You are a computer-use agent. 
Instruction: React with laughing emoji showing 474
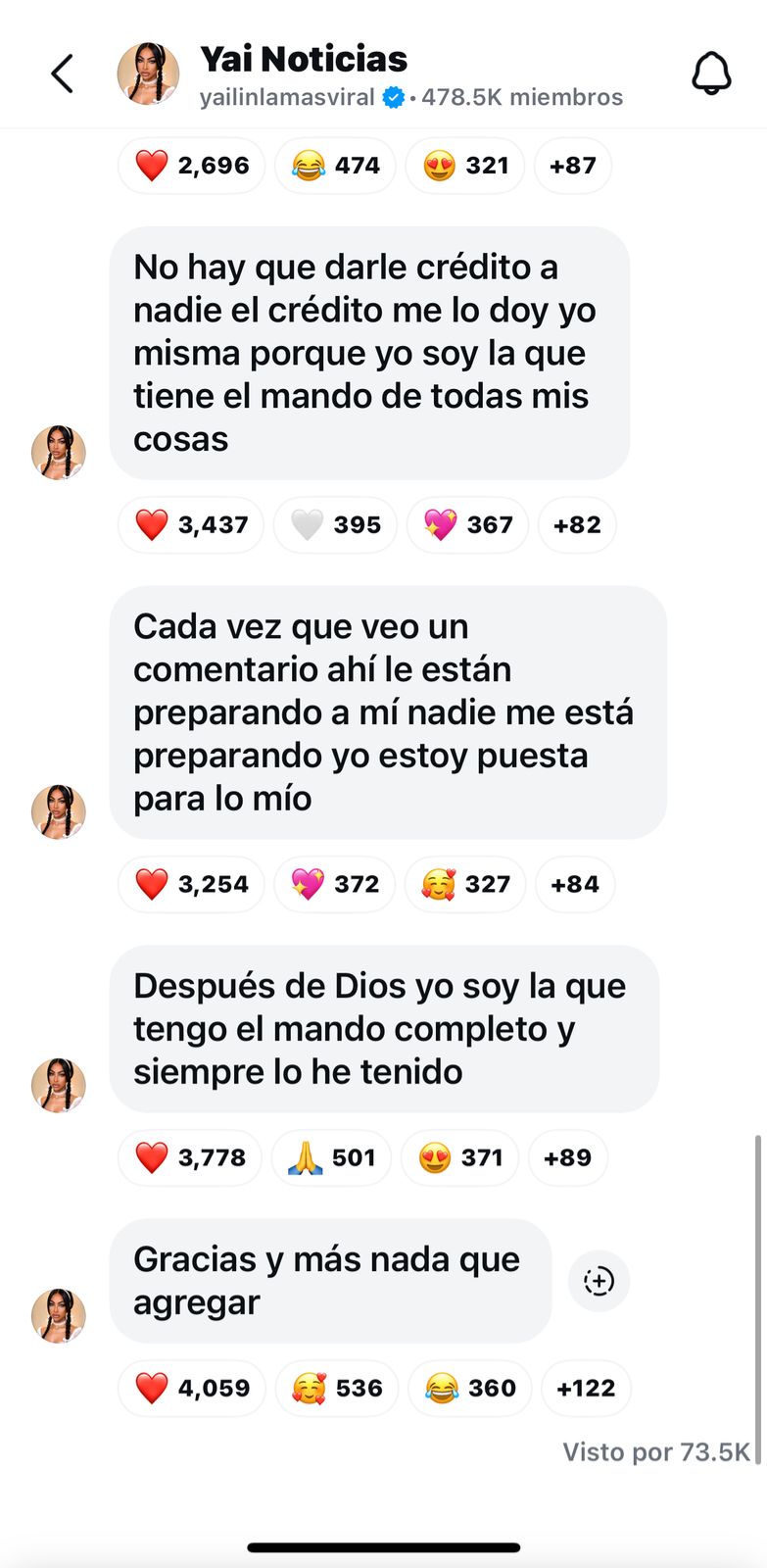click(335, 165)
